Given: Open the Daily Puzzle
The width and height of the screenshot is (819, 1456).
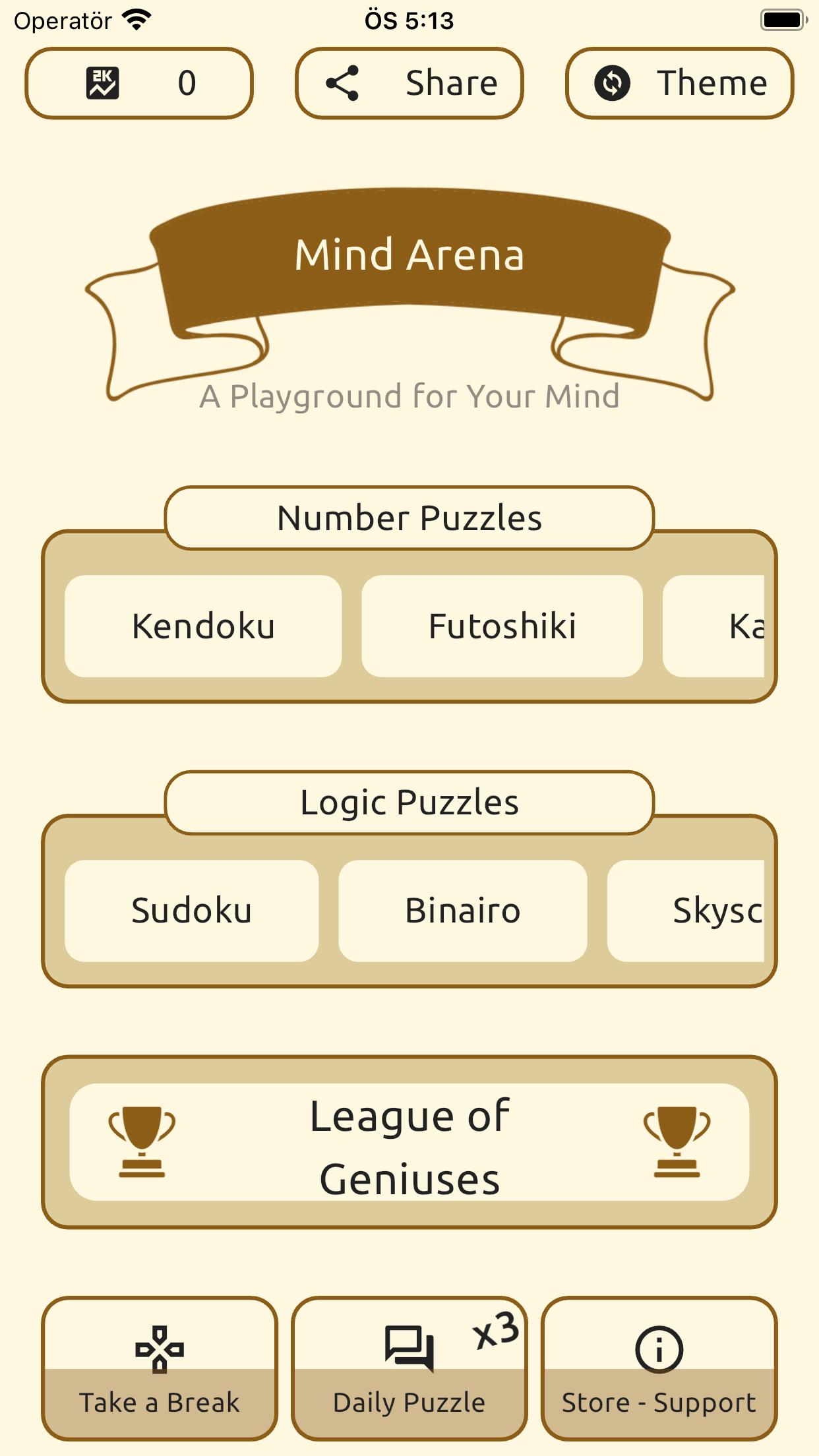Looking at the screenshot, I should pyautogui.click(x=409, y=1369).
